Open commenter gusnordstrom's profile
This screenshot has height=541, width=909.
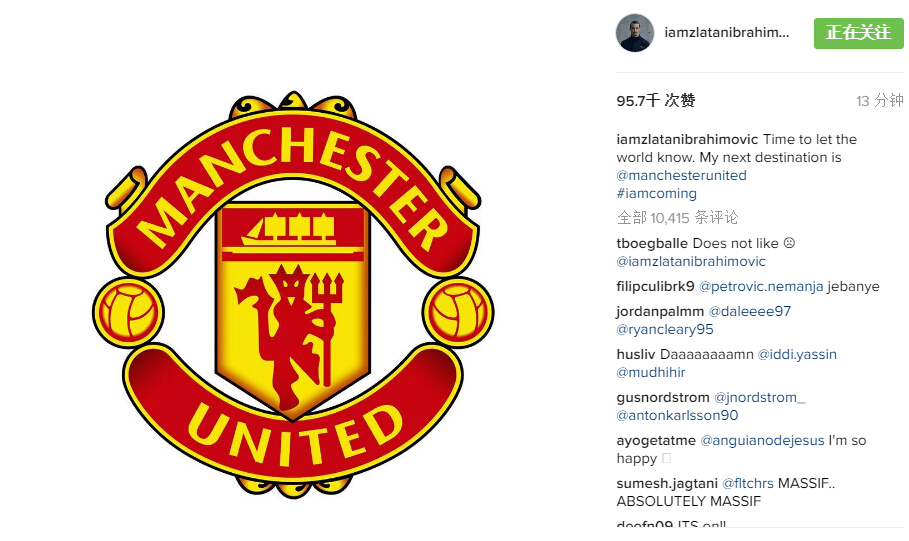663,398
